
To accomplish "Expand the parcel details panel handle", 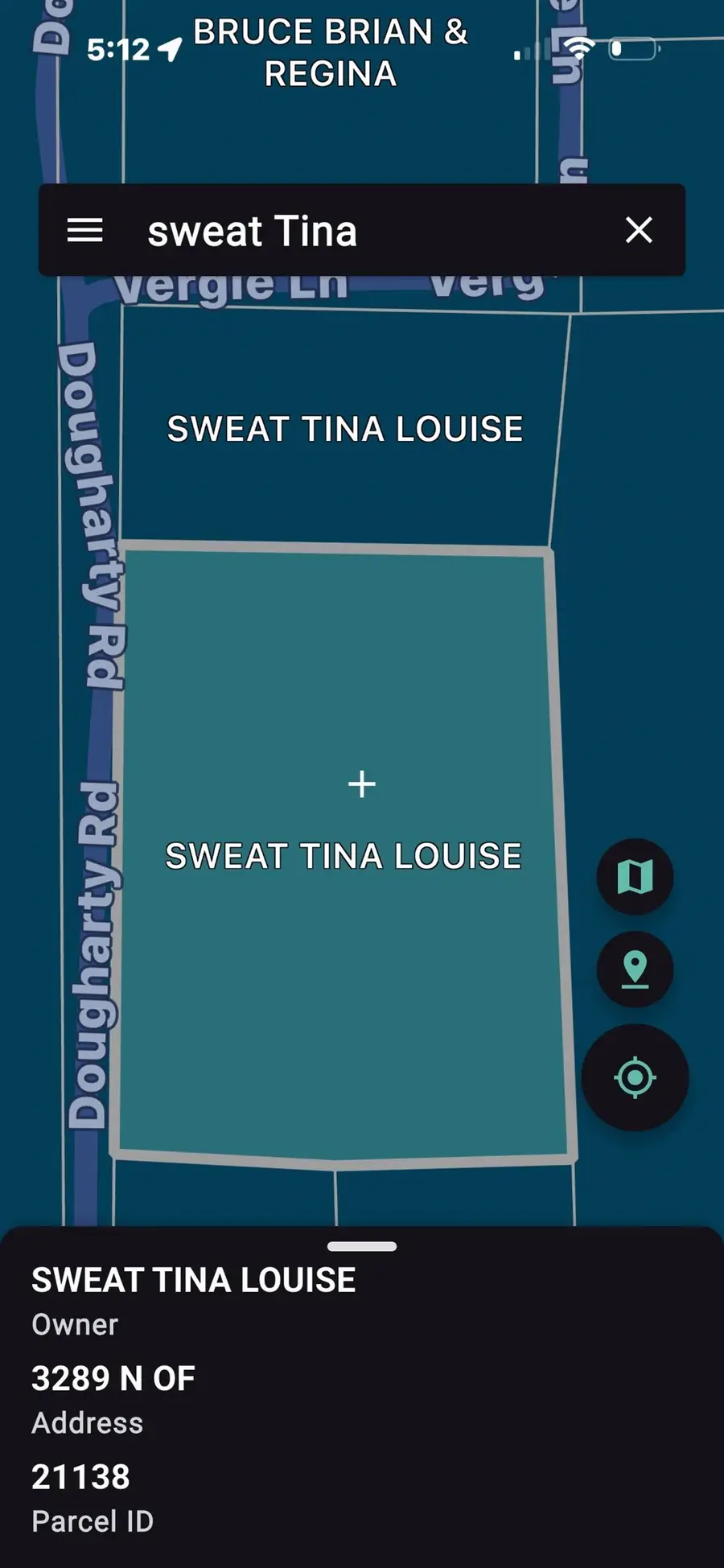I will (x=362, y=1246).
